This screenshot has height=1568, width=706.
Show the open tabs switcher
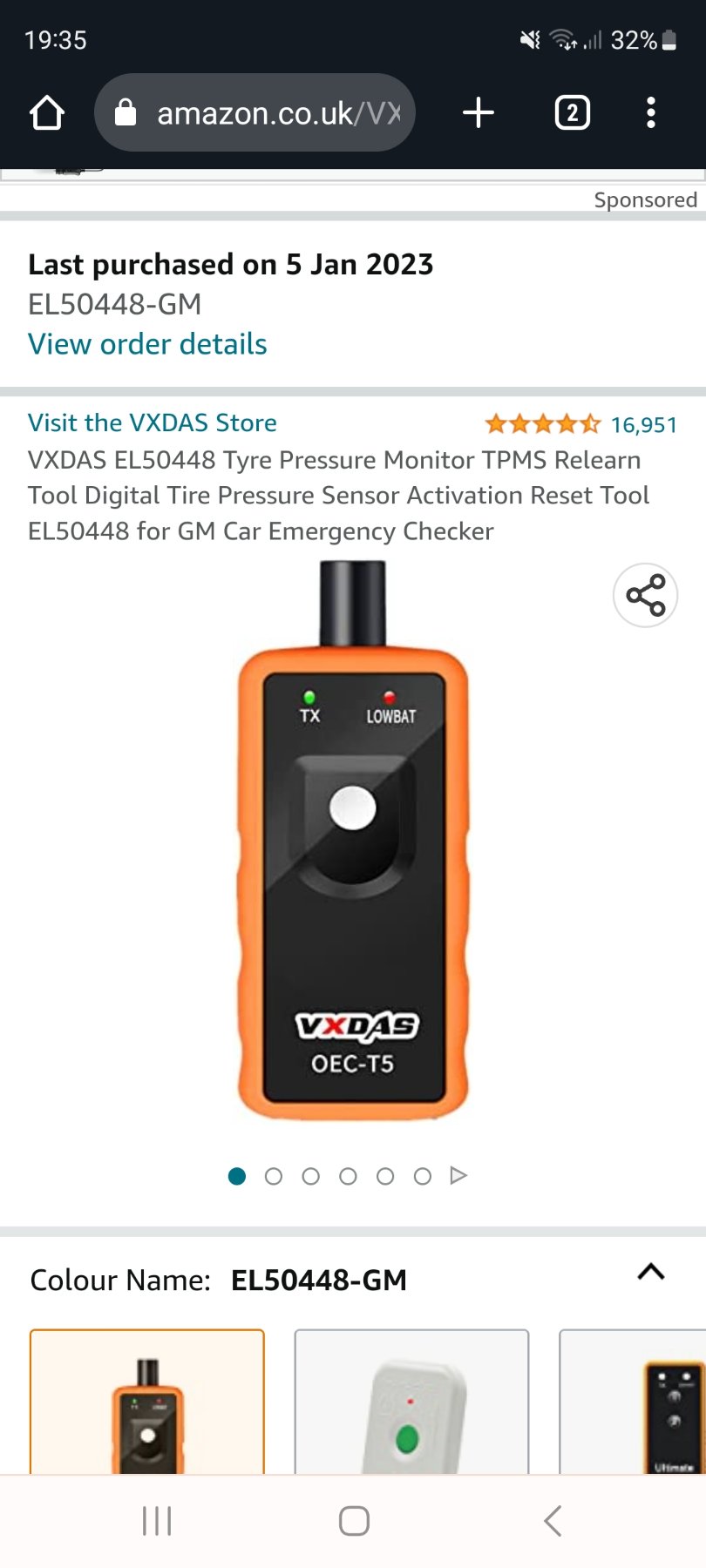point(572,113)
